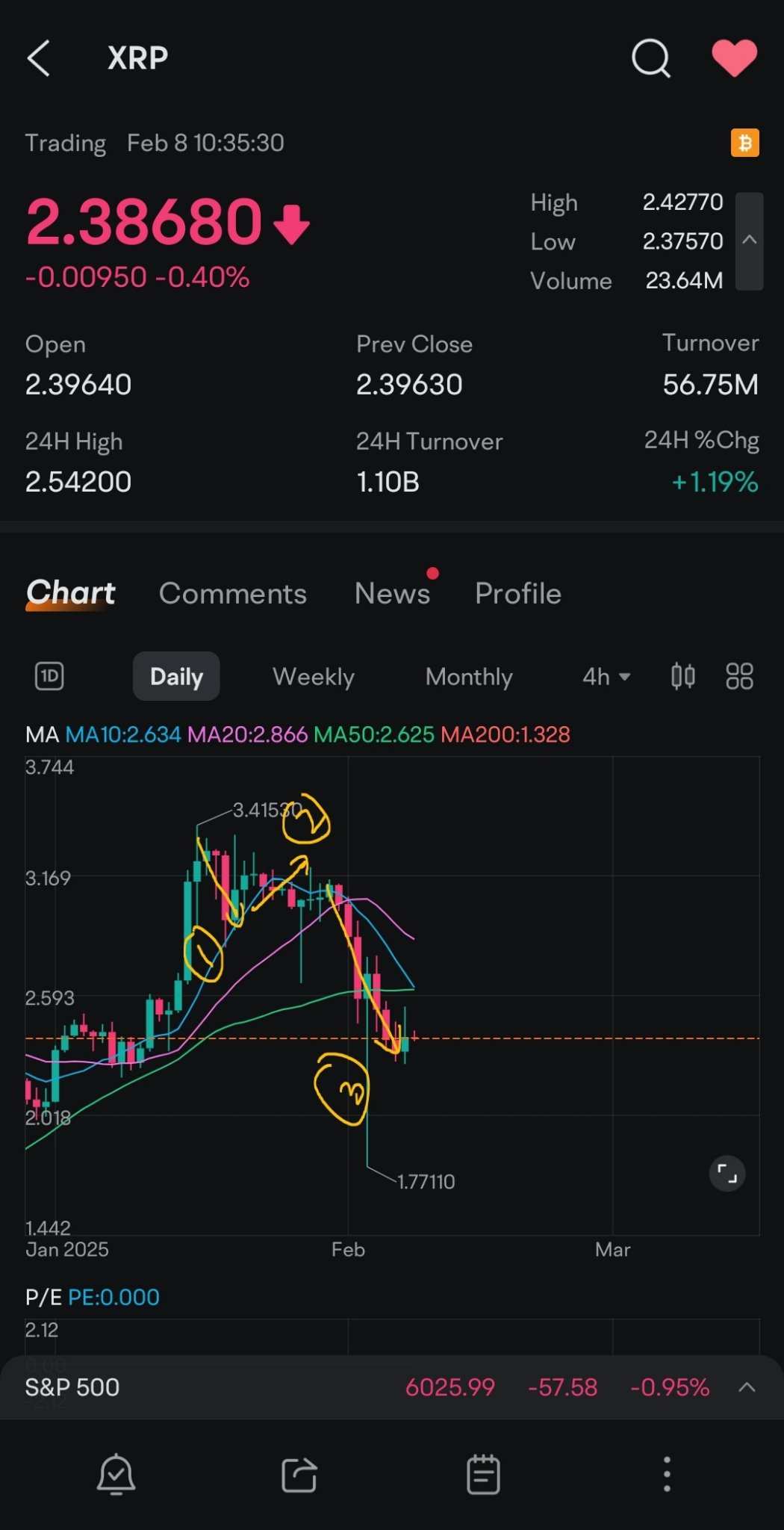The width and height of the screenshot is (784, 1530).
Task: Set a price alert with the bell
Action: coord(116,1474)
